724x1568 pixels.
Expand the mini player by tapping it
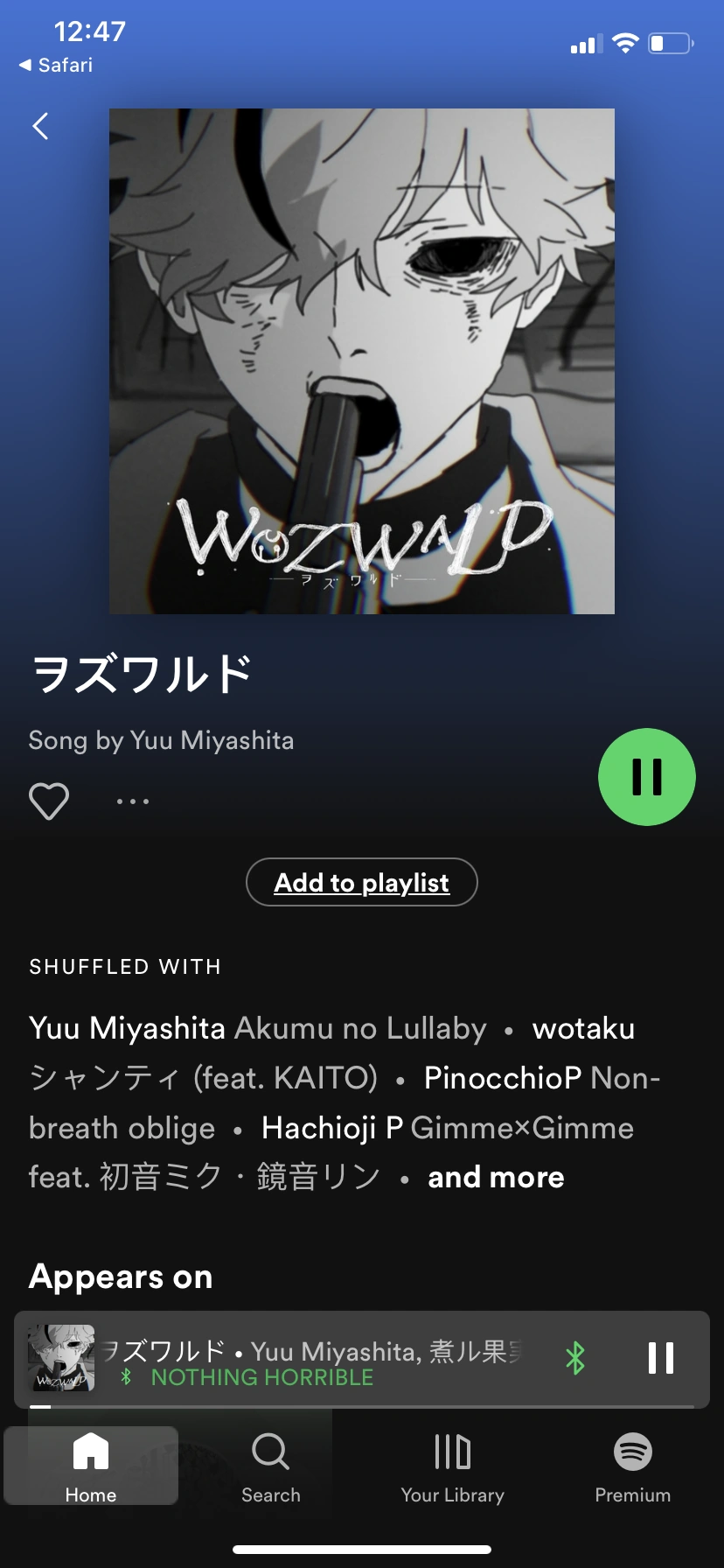[306, 1352]
